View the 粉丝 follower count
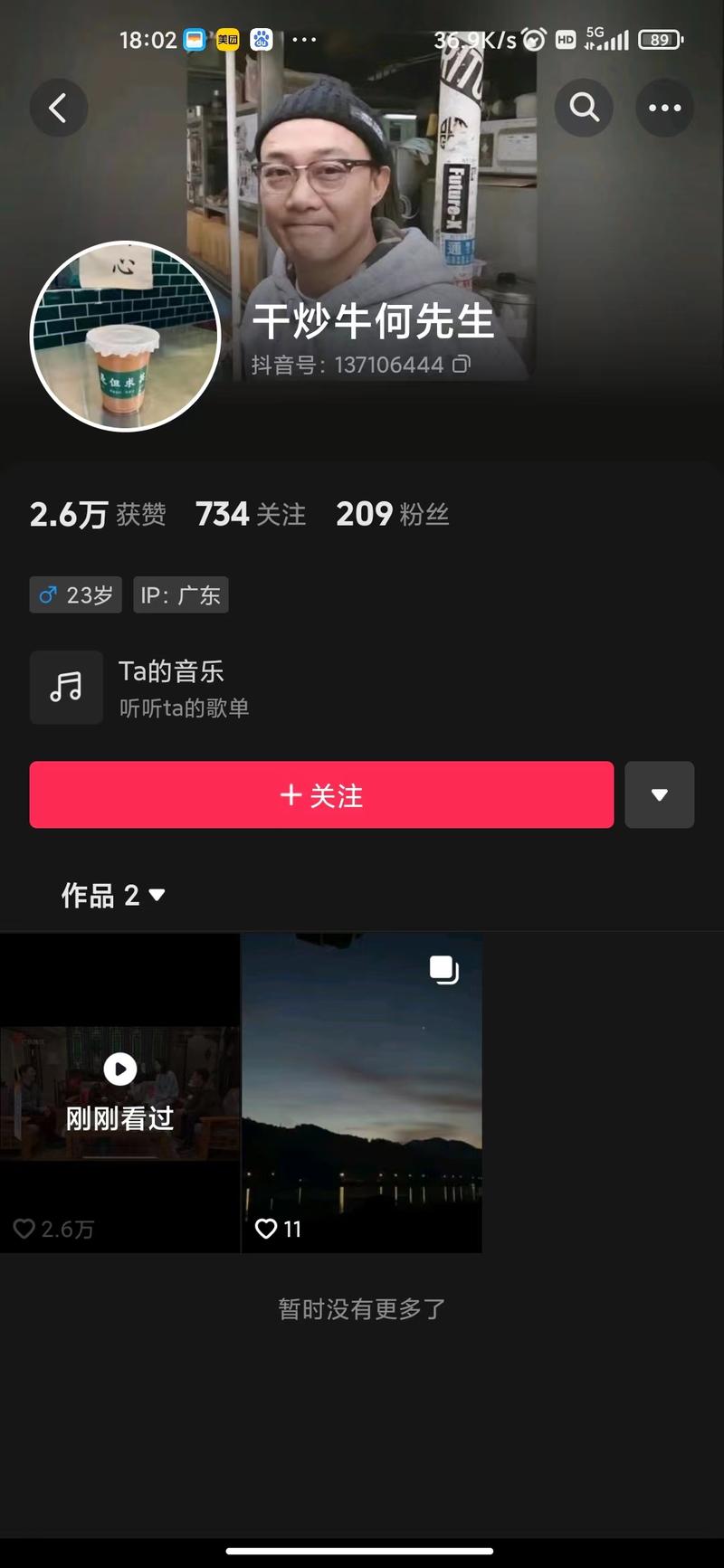 point(393,513)
